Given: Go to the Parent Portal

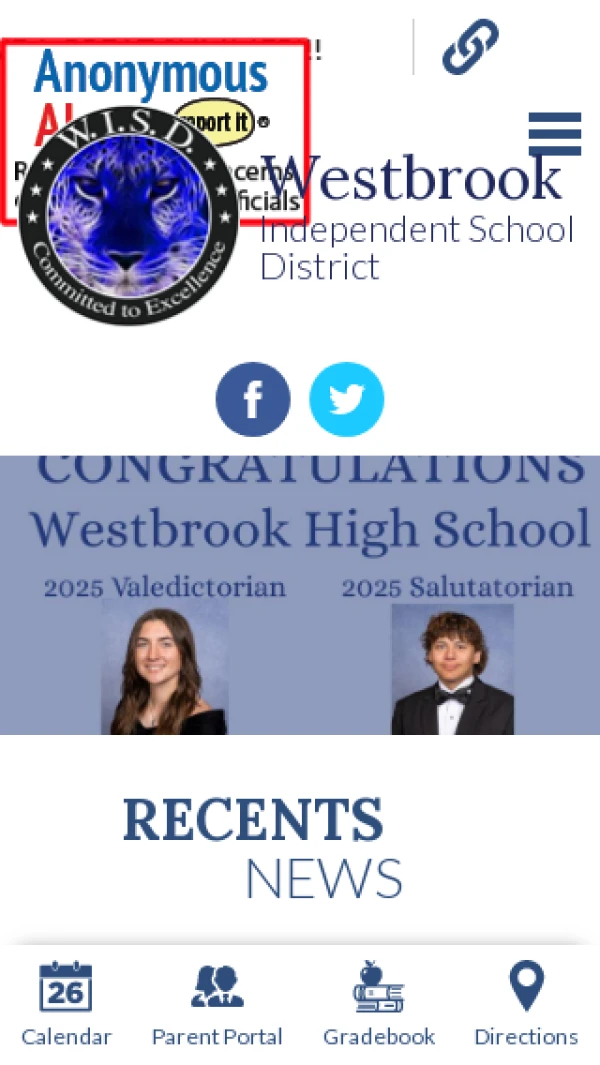Looking at the screenshot, I should tap(217, 1003).
